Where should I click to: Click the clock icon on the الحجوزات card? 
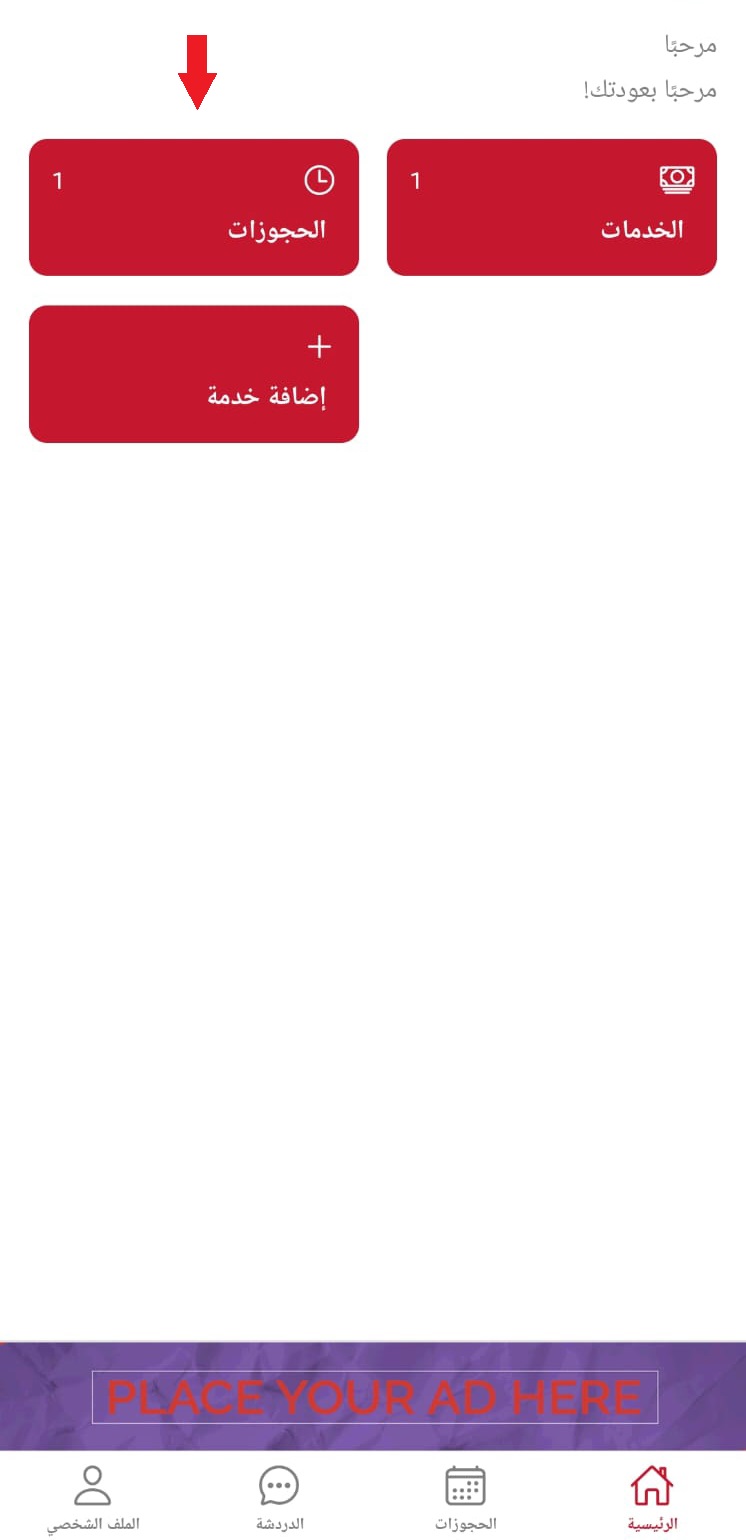click(x=319, y=180)
